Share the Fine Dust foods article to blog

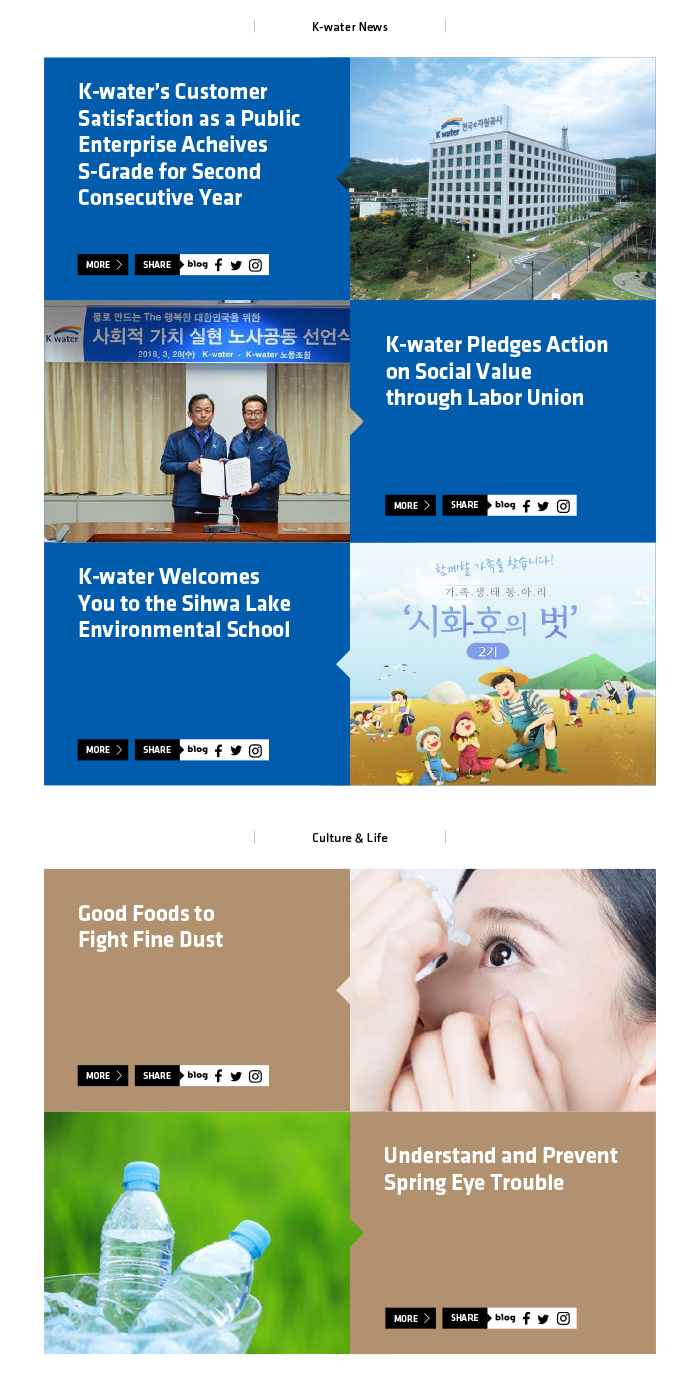[197, 1075]
